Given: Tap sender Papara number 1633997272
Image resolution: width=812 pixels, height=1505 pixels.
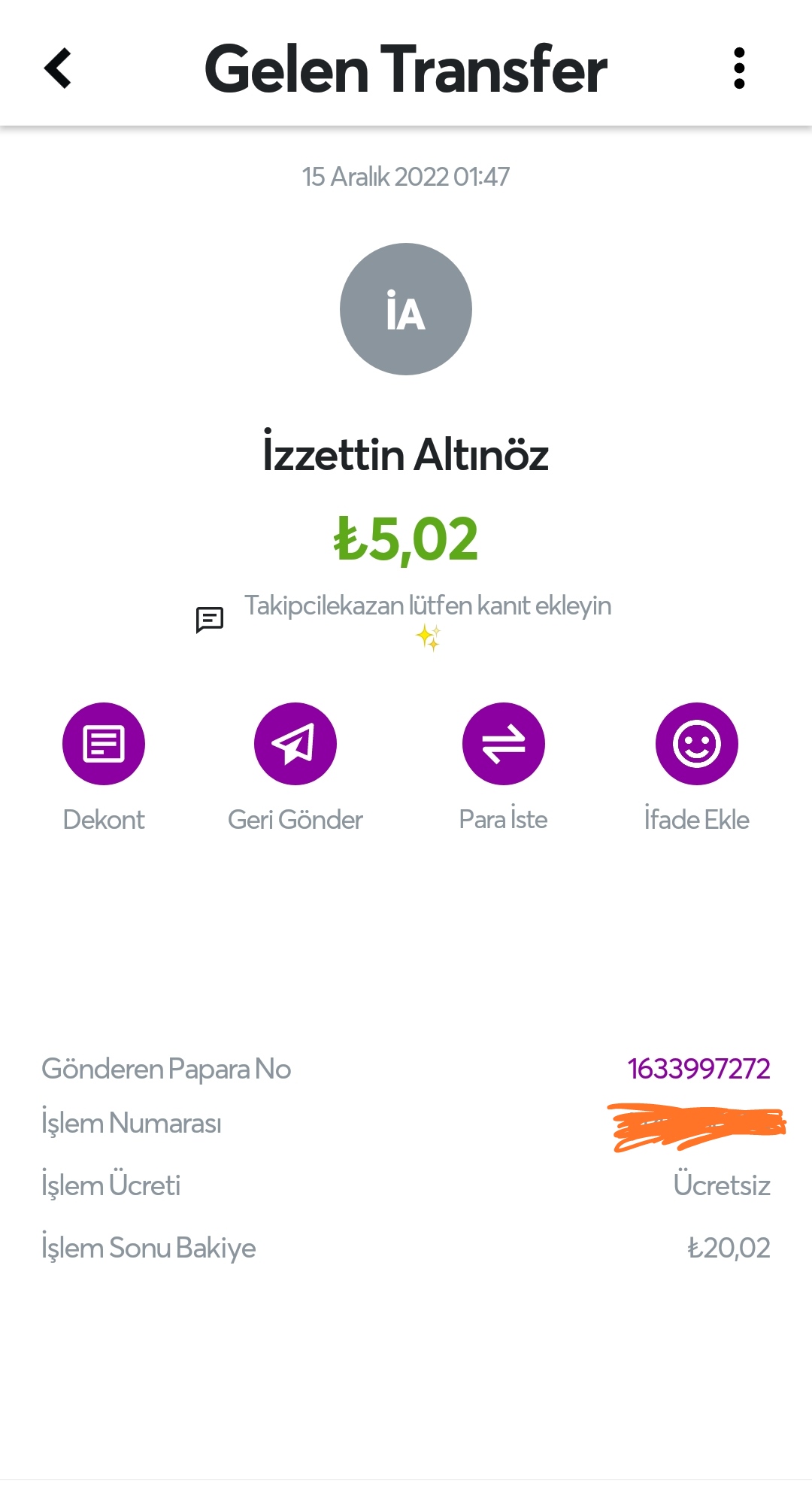Looking at the screenshot, I should pos(698,1069).
